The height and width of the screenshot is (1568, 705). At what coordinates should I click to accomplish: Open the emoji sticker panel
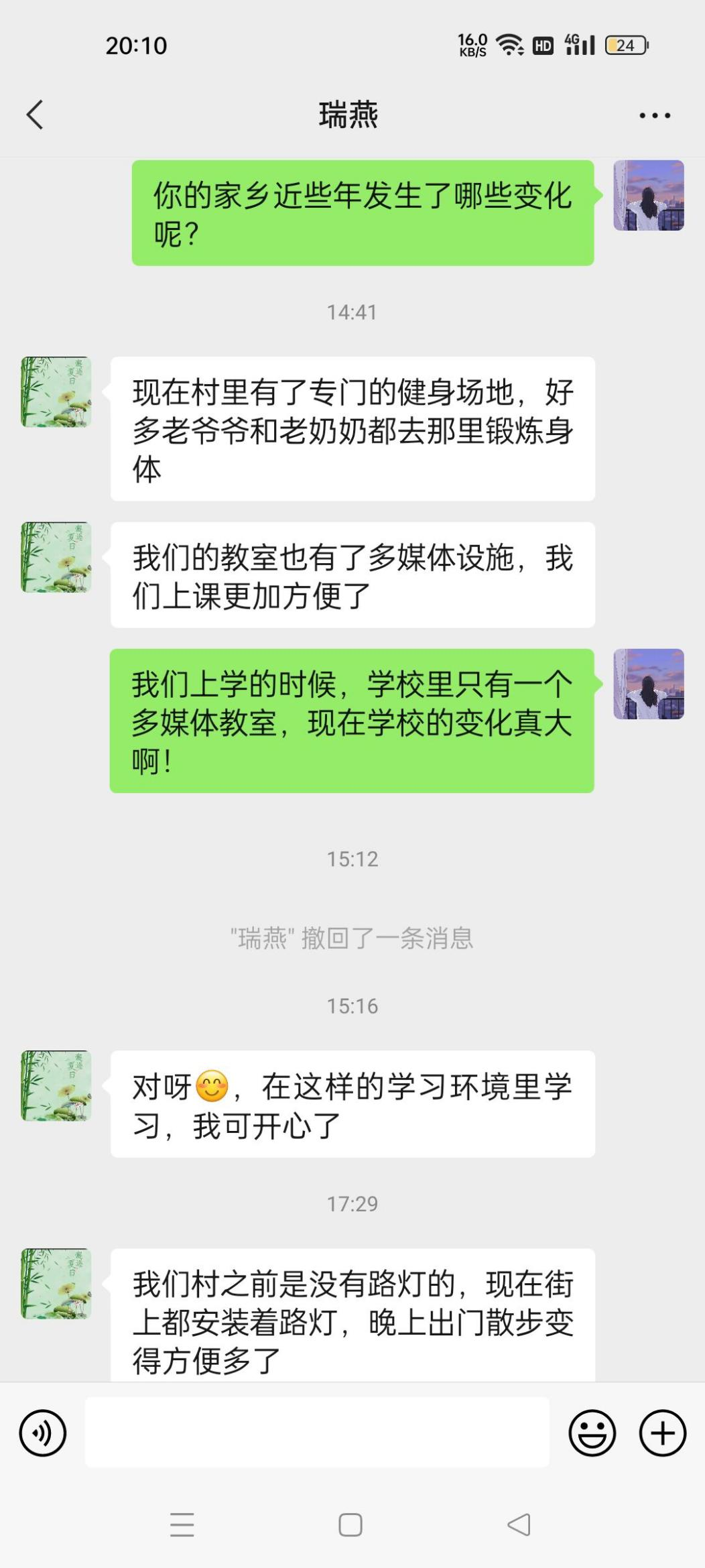pos(592,1433)
